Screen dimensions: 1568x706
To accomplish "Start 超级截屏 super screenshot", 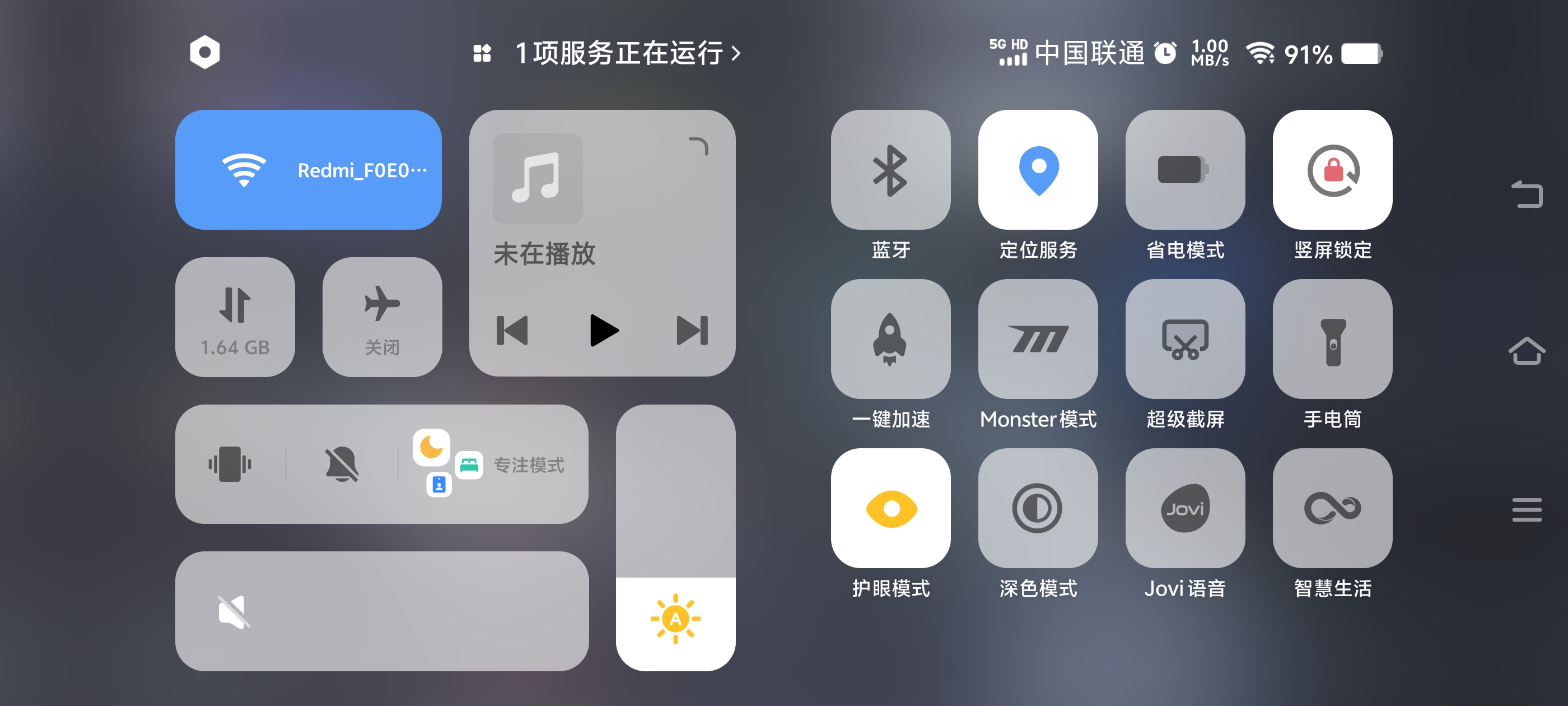I will [1184, 340].
